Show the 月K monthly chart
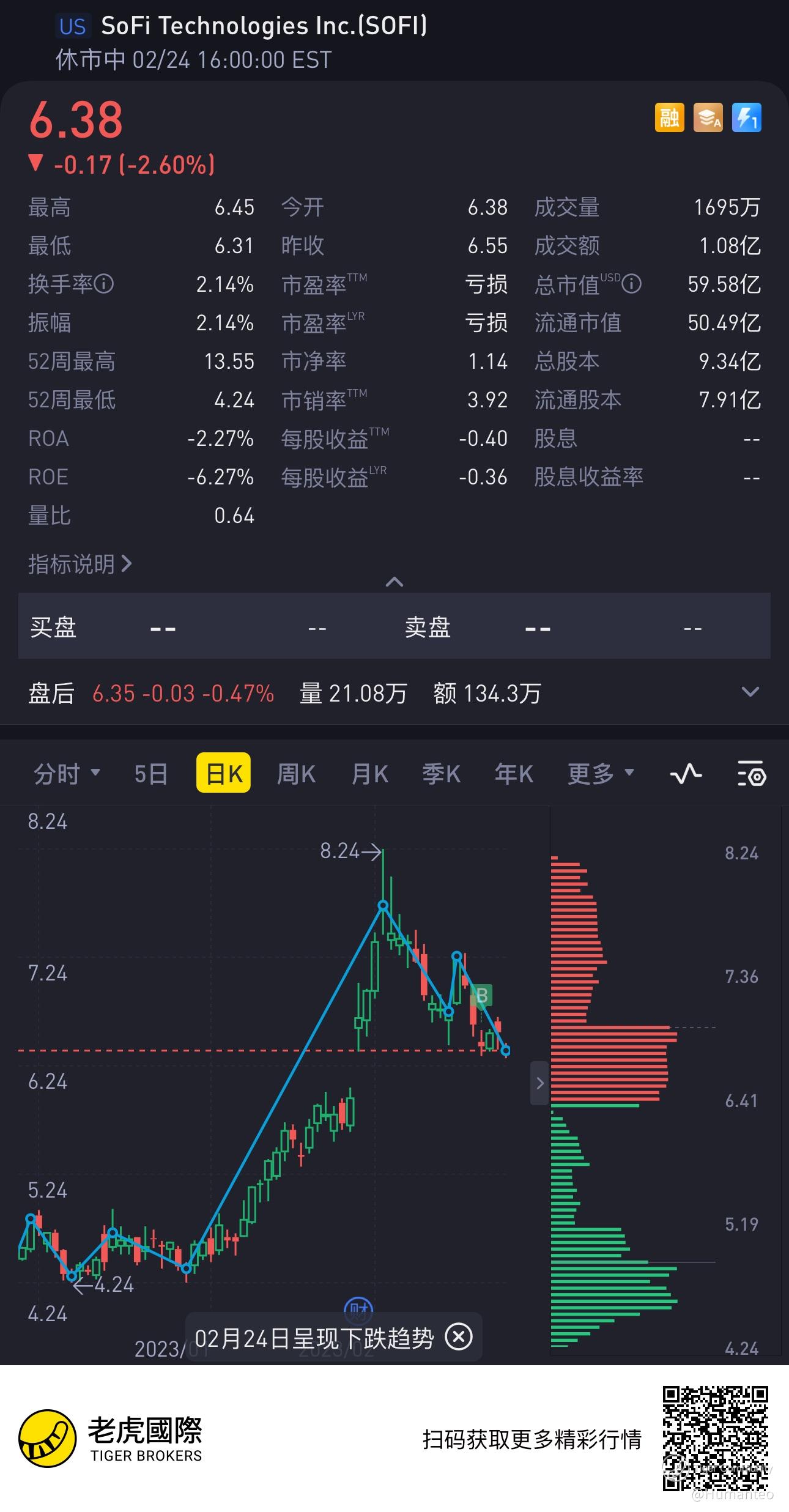 (x=369, y=774)
